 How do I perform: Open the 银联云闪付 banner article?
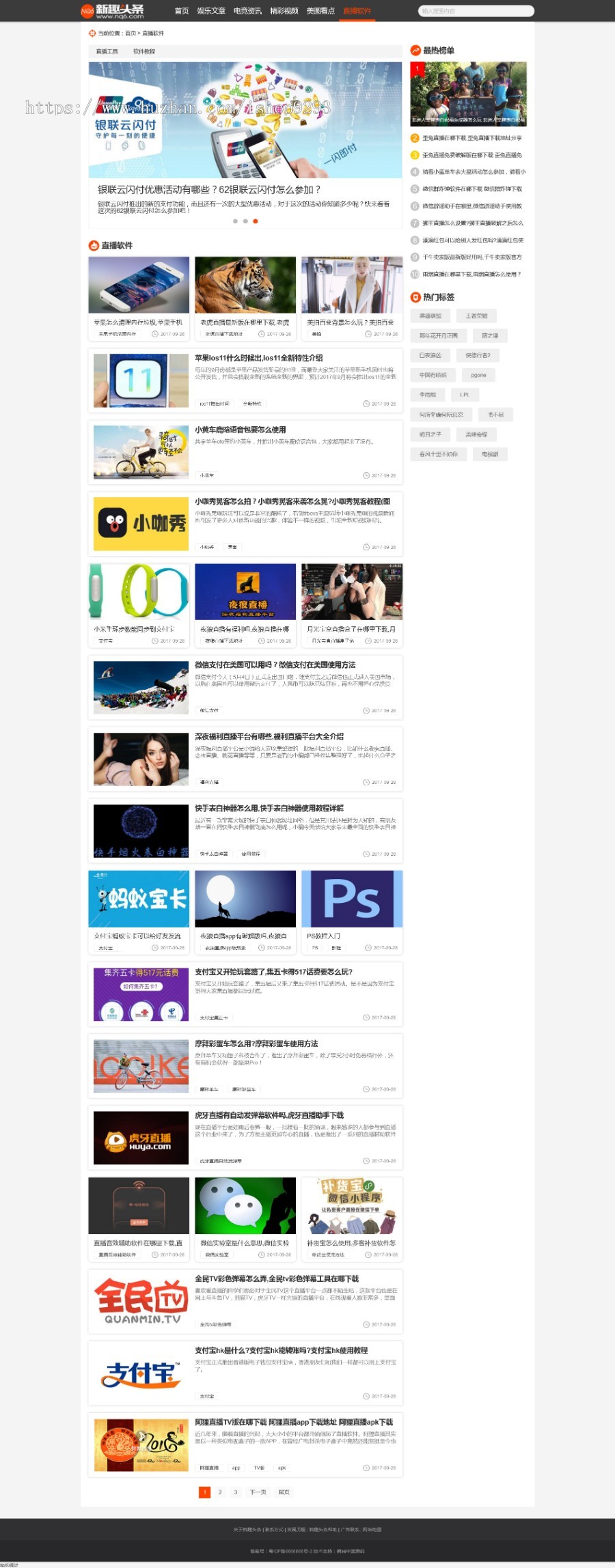[x=209, y=190]
